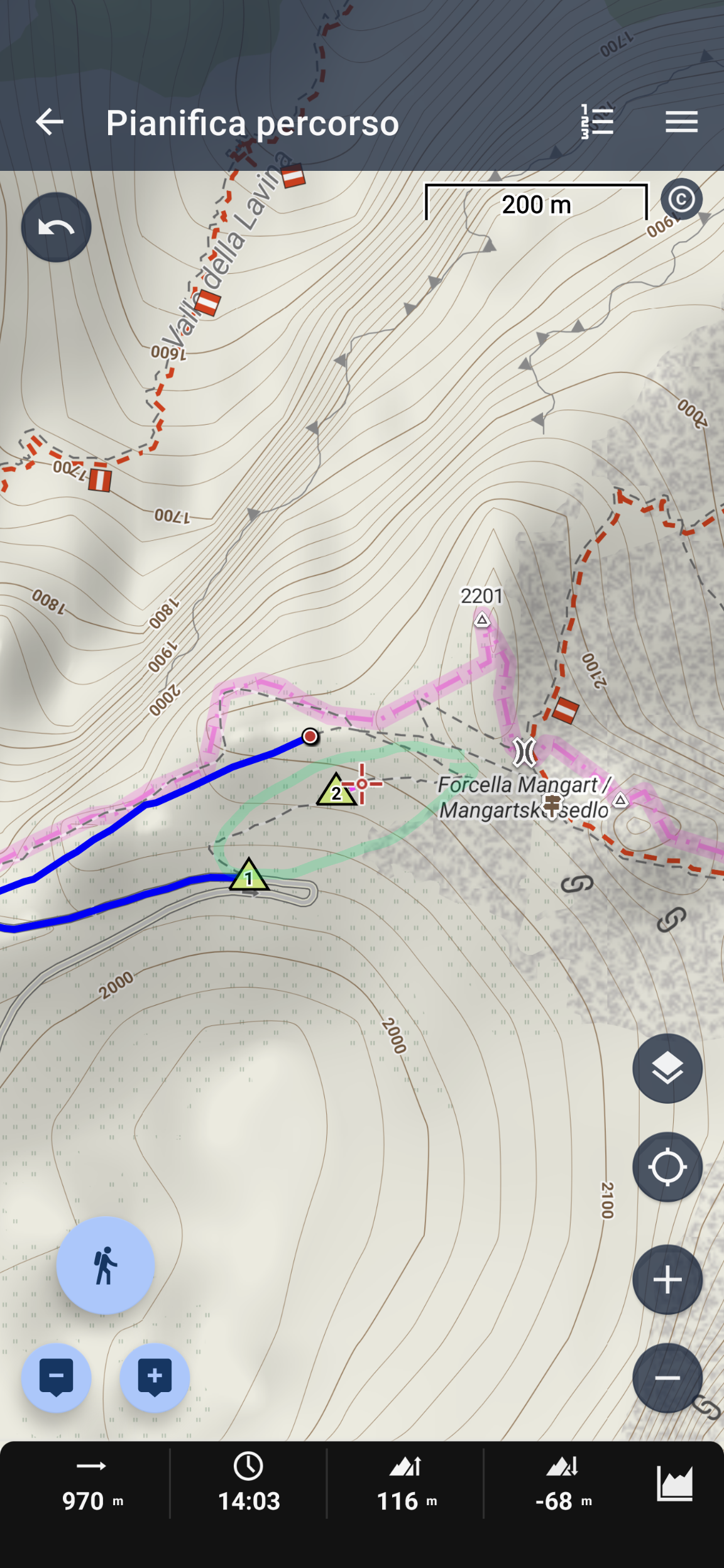Image resolution: width=724 pixels, height=1568 pixels.
Task: Tap the Forcella Mangart signpost marker
Action: 552,805
